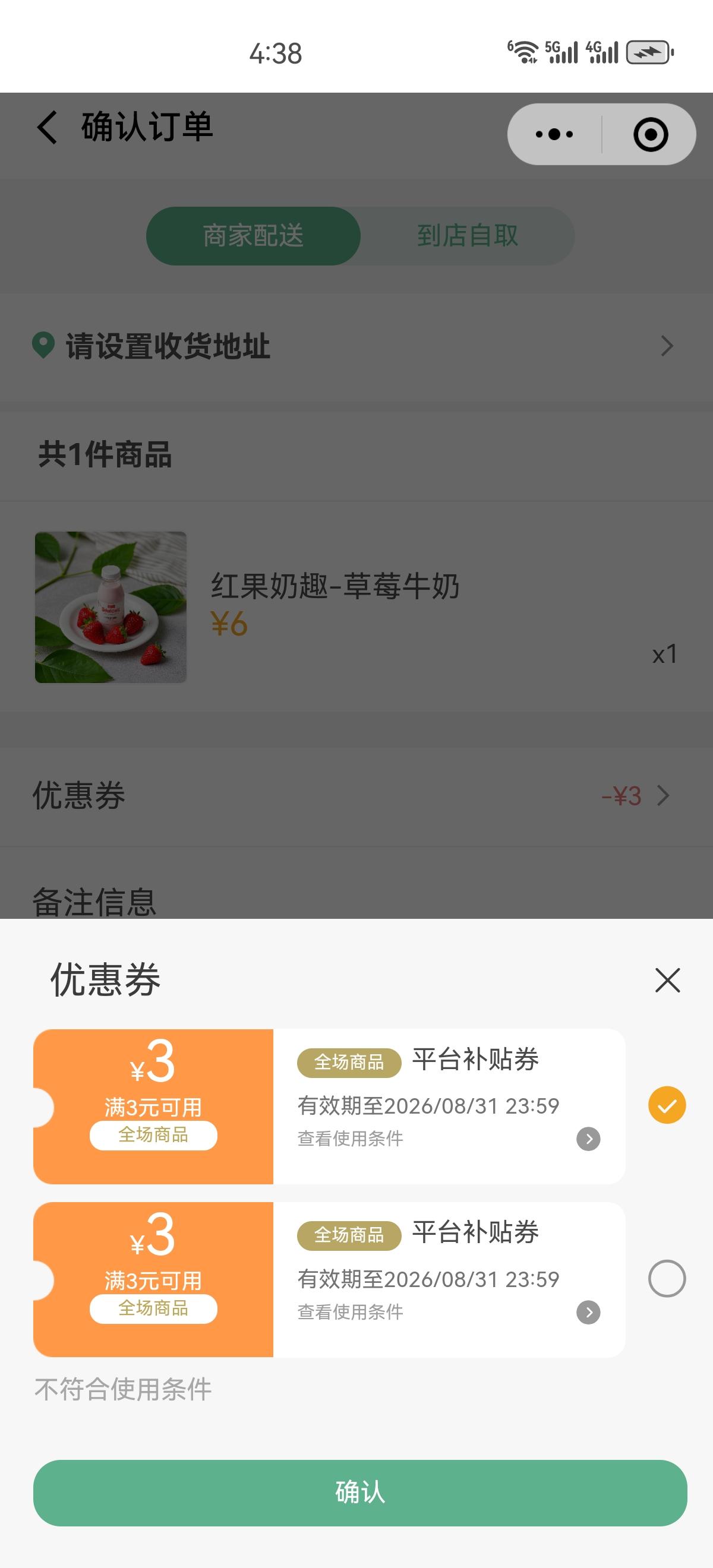Close the 优惠券 coupon sheet
Image resolution: width=713 pixels, height=1568 pixels.
(667, 981)
